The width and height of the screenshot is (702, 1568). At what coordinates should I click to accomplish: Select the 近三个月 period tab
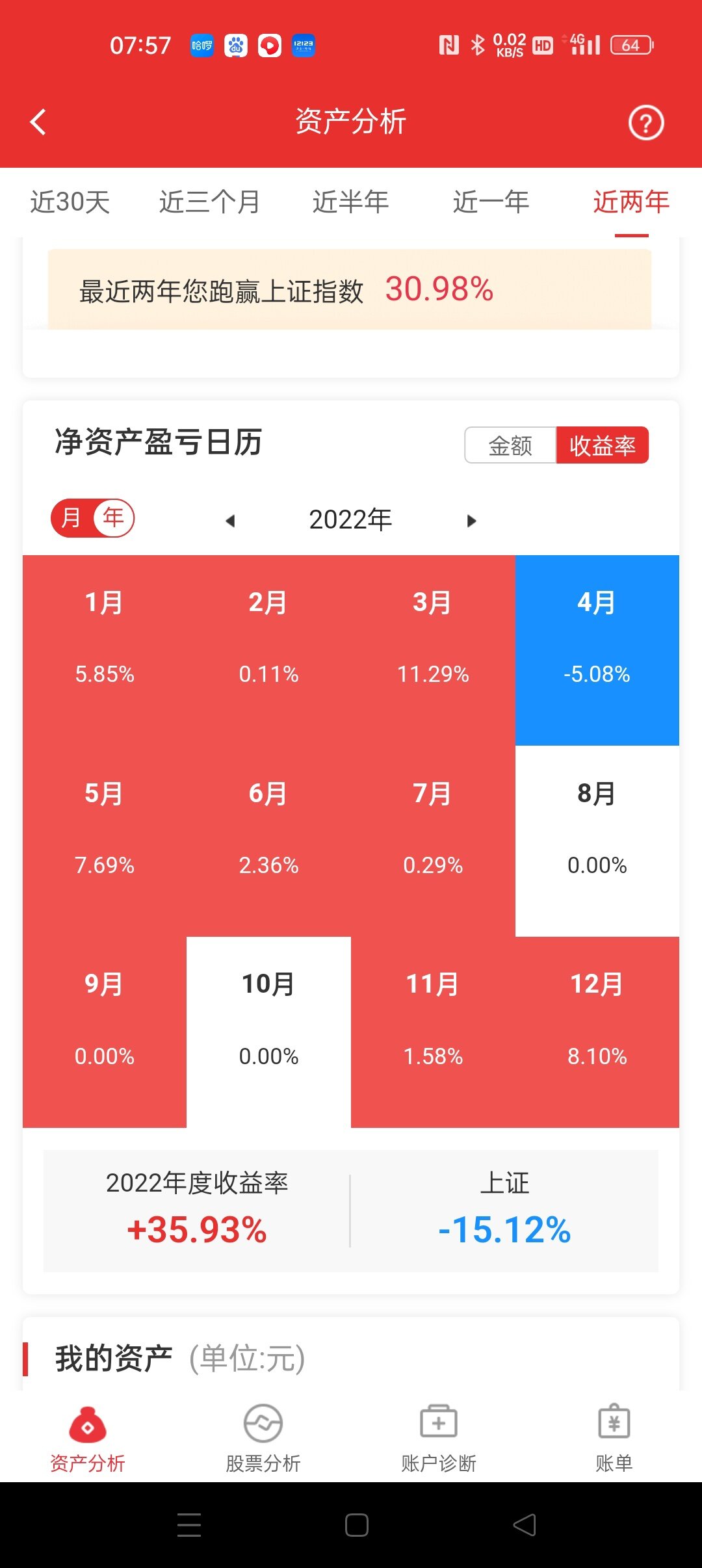pos(210,202)
